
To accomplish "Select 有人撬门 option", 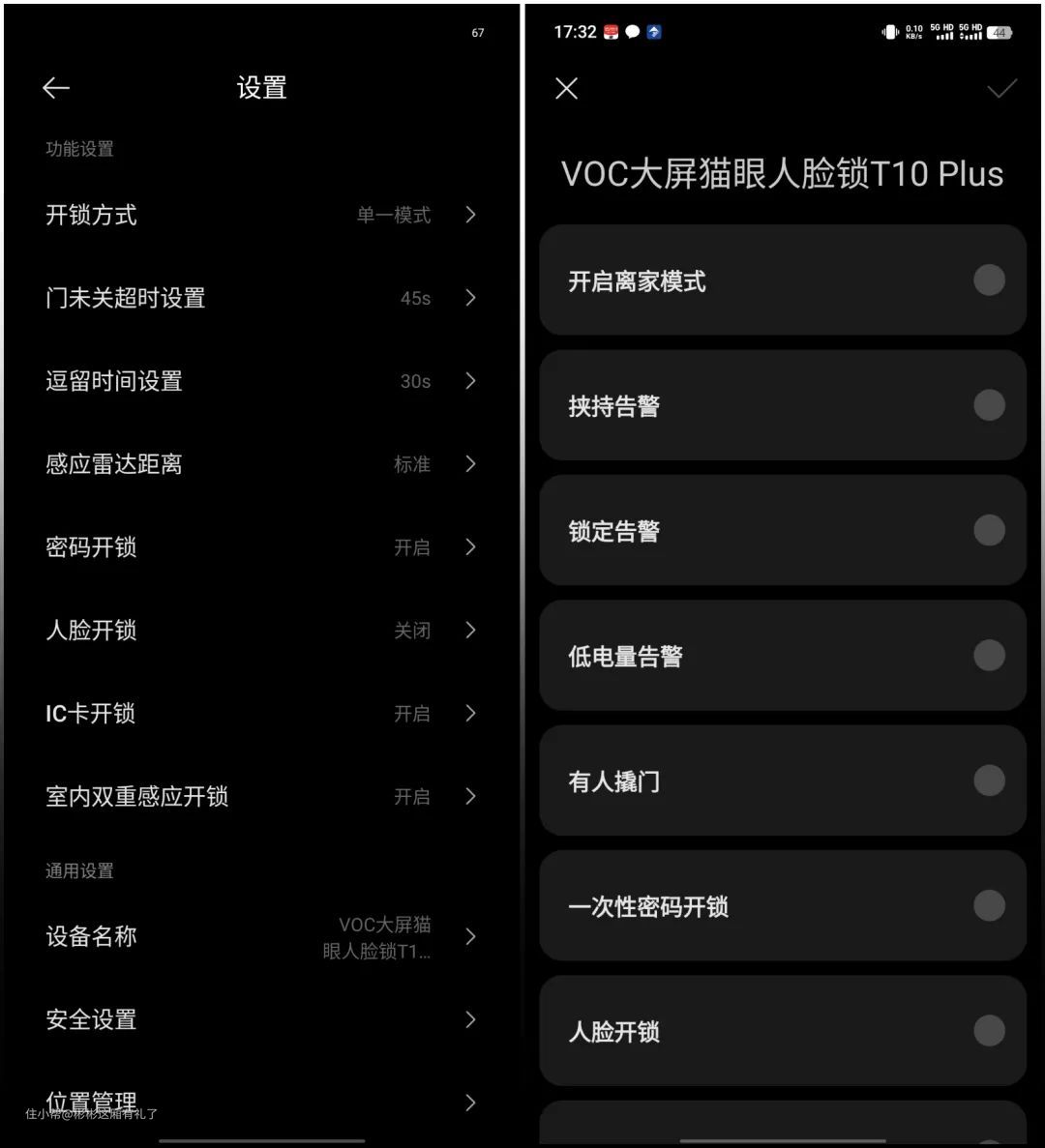I will click(988, 780).
